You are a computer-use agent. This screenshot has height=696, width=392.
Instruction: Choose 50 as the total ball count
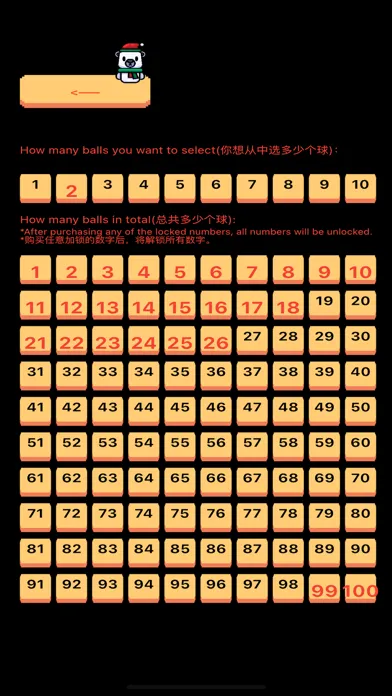(x=360, y=411)
